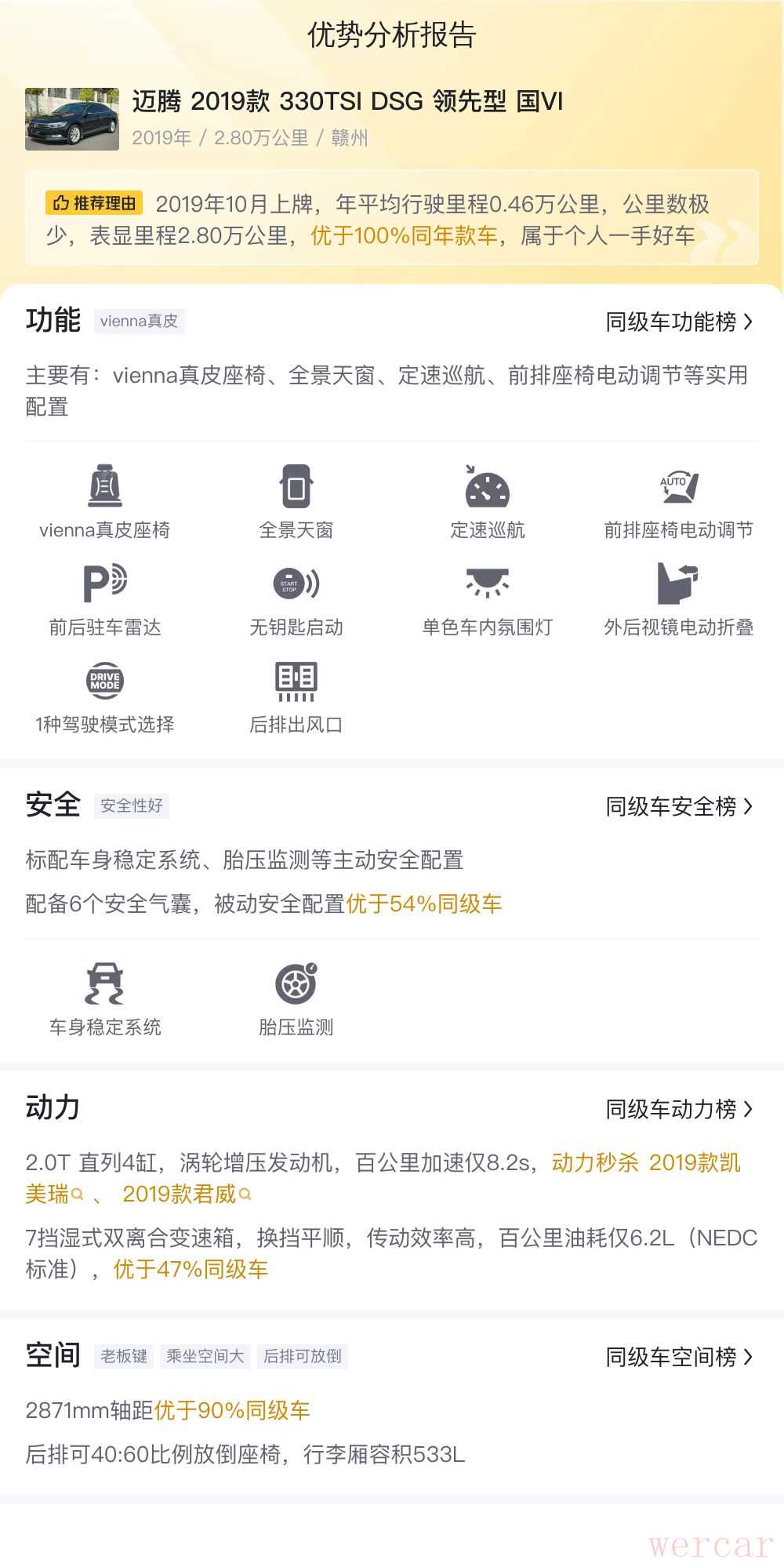Open the 同级车动力榜 ranking
The width and height of the screenshot is (784, 1567).
point(678,1109)
